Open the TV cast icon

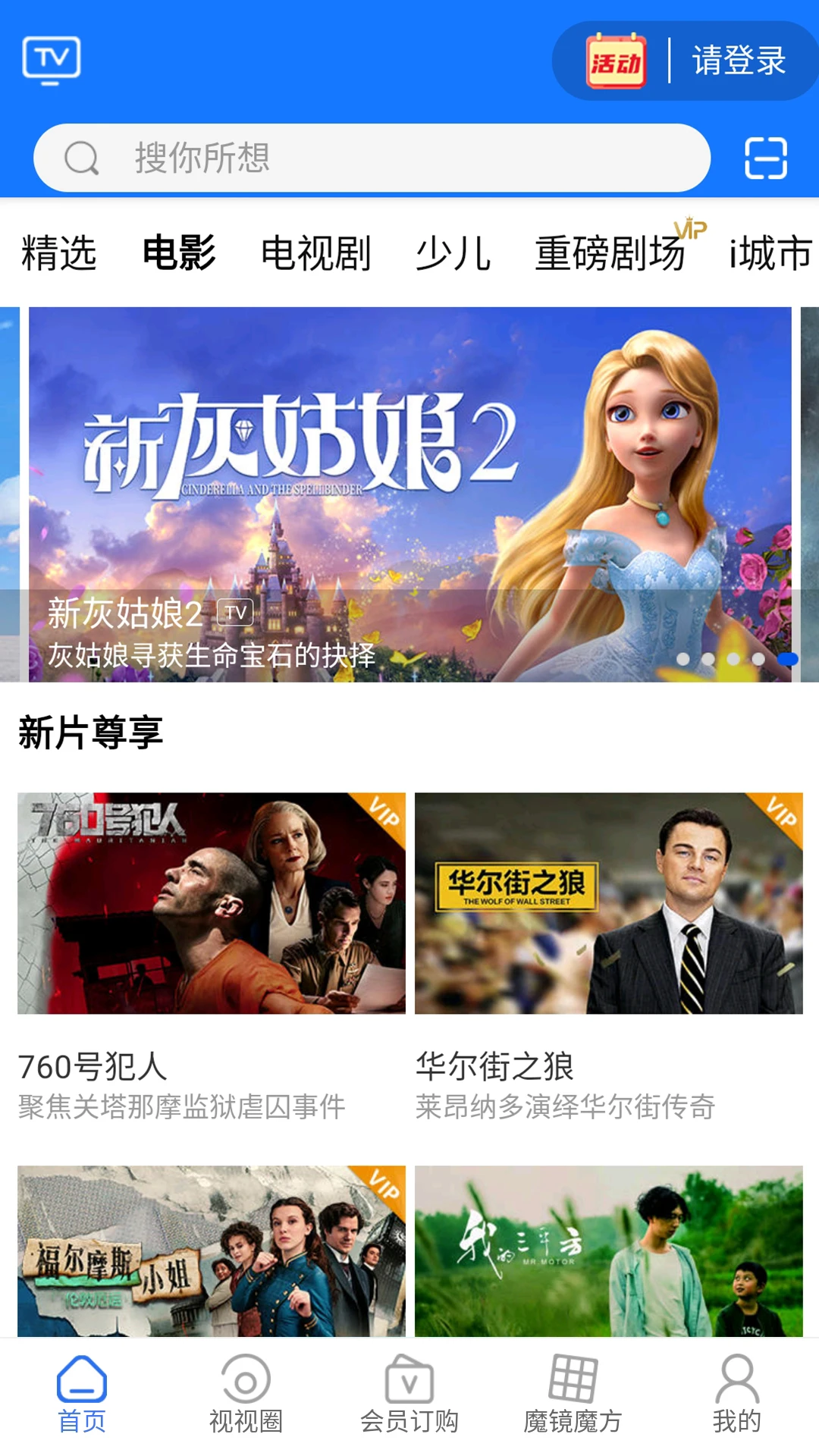coord(52,60)
